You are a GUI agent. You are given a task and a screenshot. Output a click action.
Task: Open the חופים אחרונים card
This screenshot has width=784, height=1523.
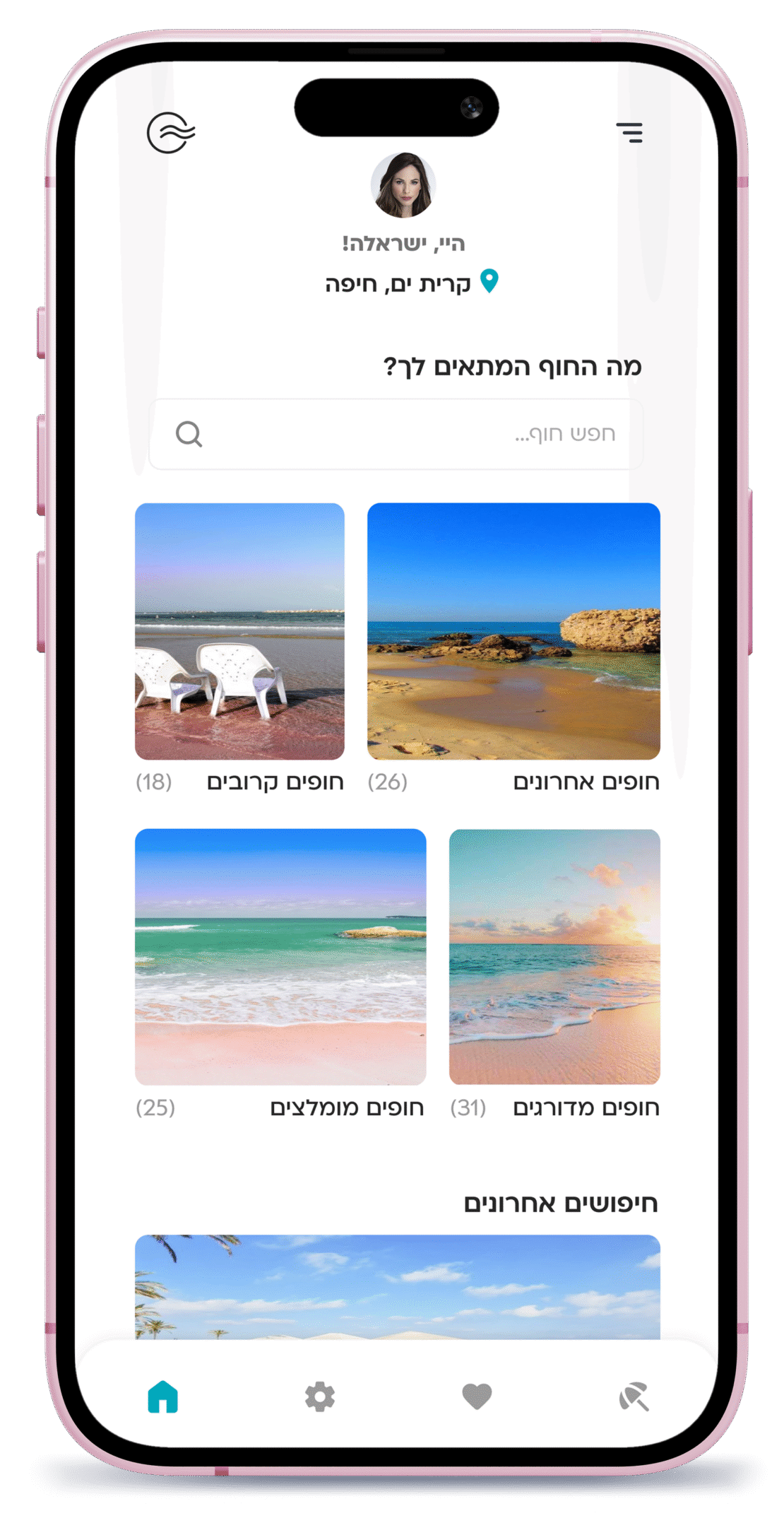[513, 631]
